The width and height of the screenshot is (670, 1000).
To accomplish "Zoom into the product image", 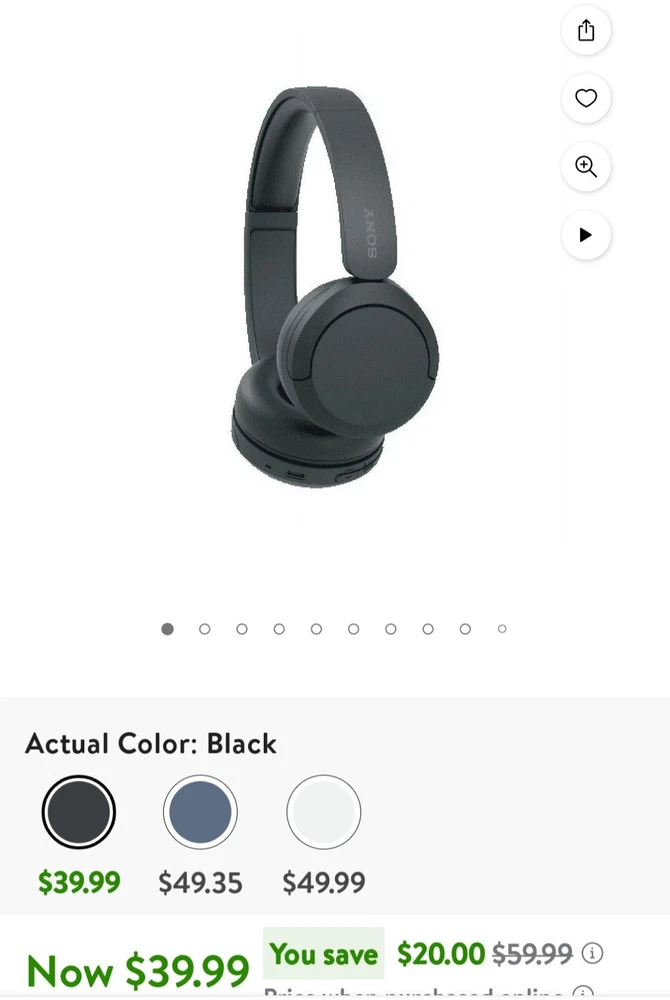I will coord(586,167).
